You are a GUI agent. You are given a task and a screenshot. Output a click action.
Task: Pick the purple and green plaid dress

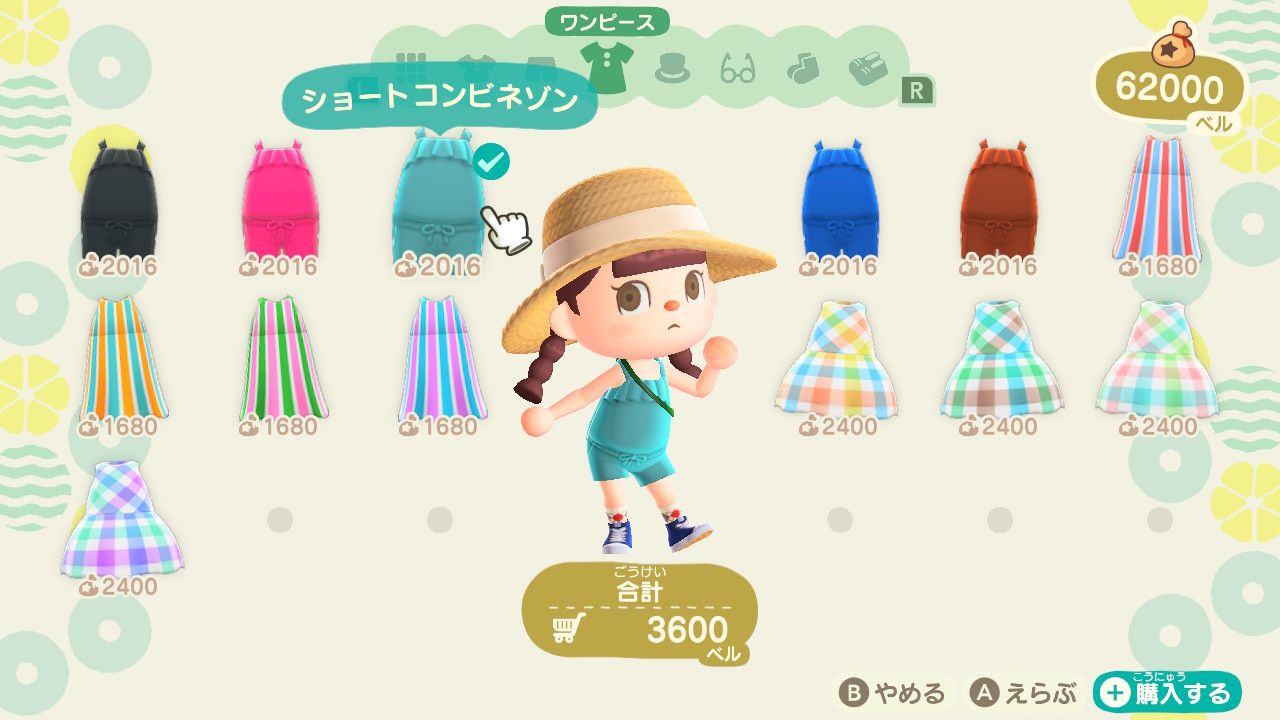click(x=120, y=520)
